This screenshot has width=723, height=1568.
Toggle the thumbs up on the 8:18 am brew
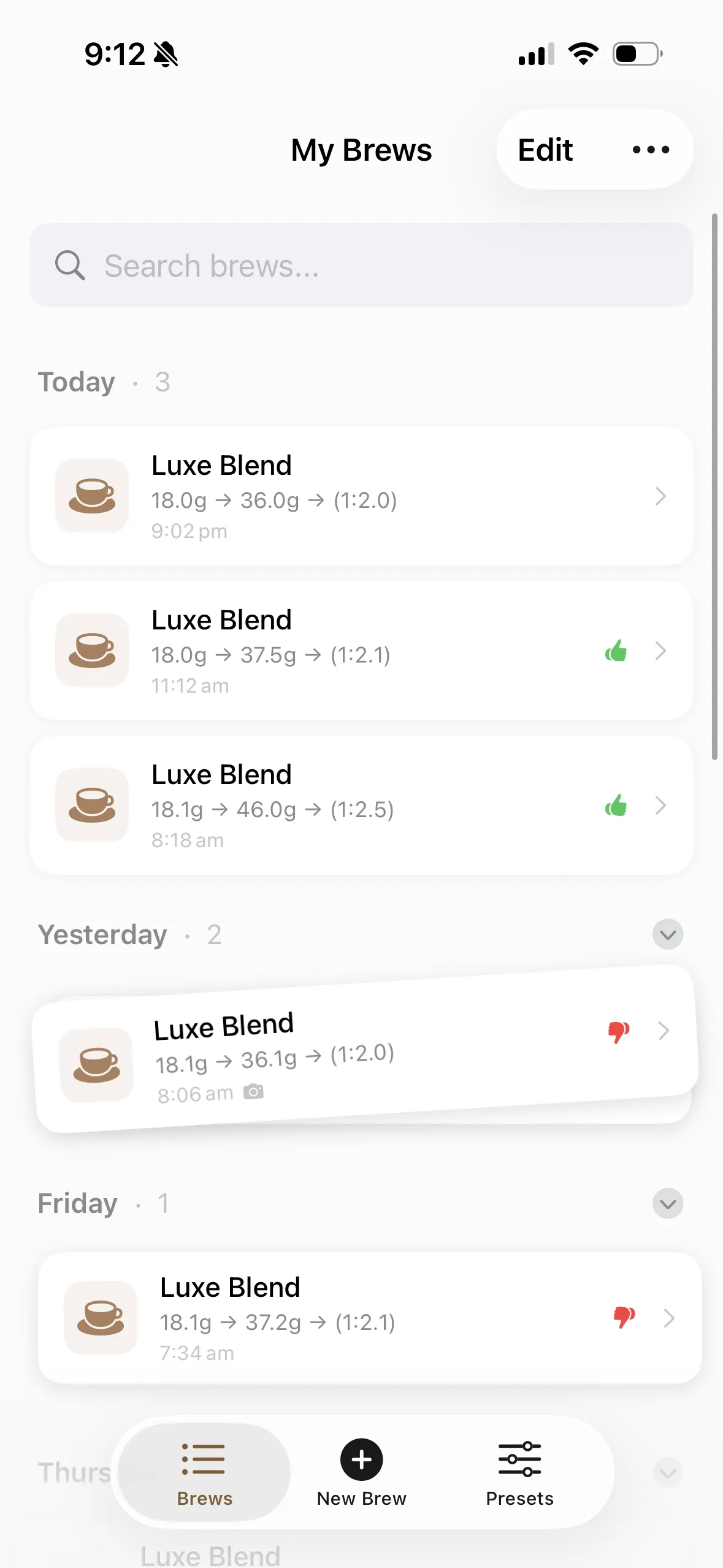[x=616, y=807]
